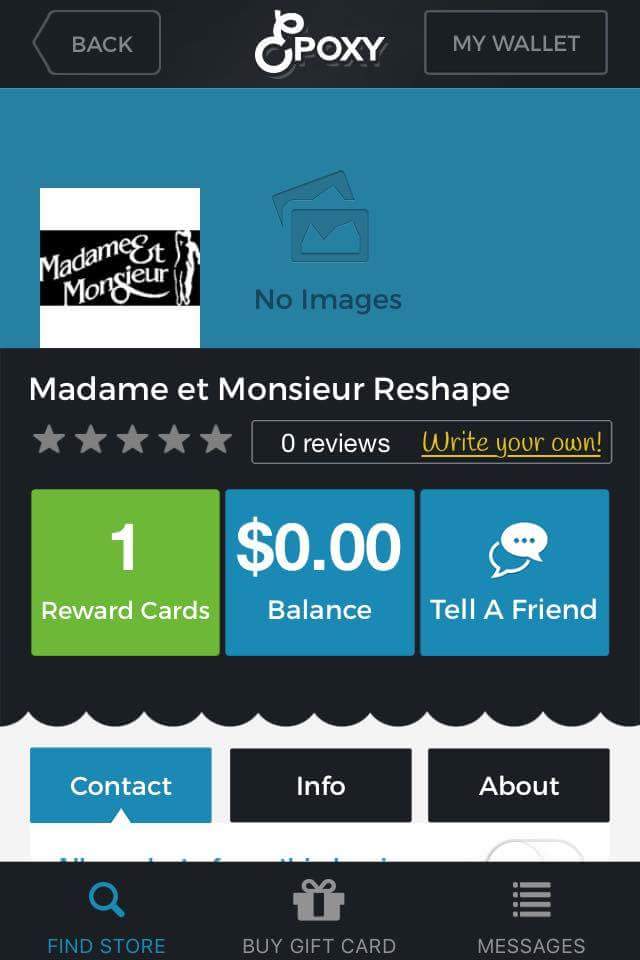Open the Reward Cards tile

(125, 572)
